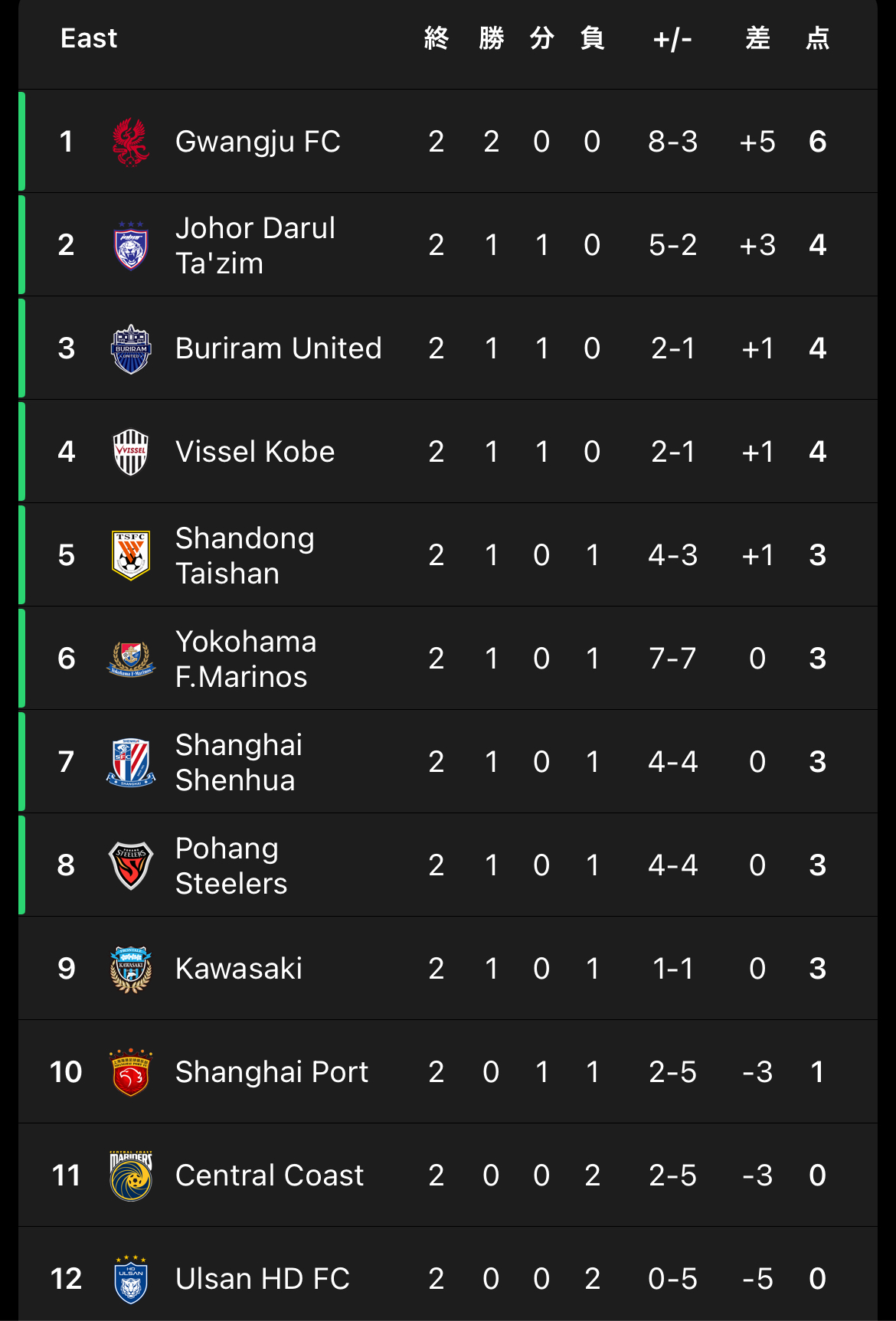Tap the Shanghai Port row
The height and width of the screenshot is (1321, 896).
click(272, 1072)
